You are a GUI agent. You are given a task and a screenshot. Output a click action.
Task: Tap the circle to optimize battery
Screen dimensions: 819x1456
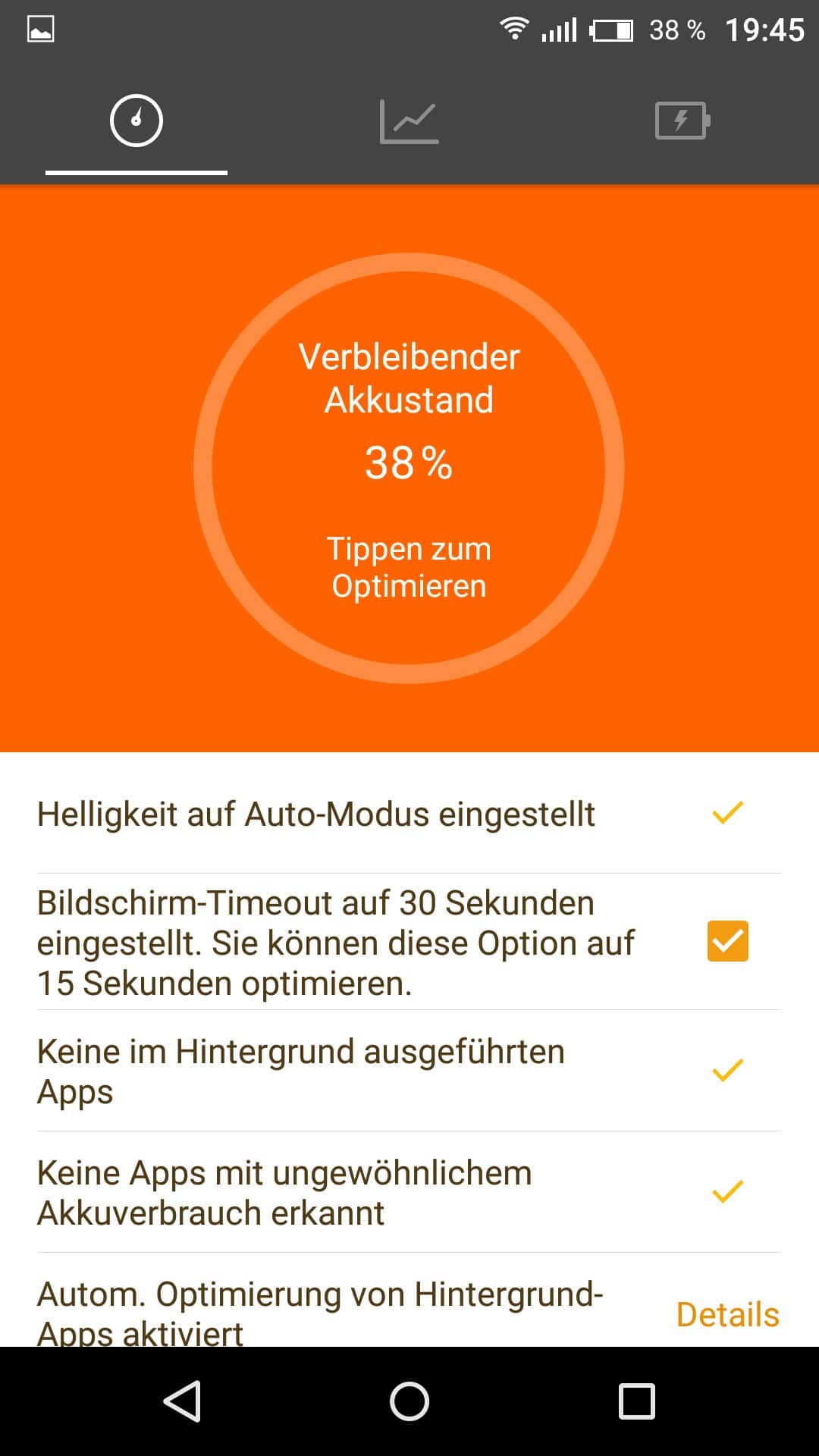click(409, 469)
